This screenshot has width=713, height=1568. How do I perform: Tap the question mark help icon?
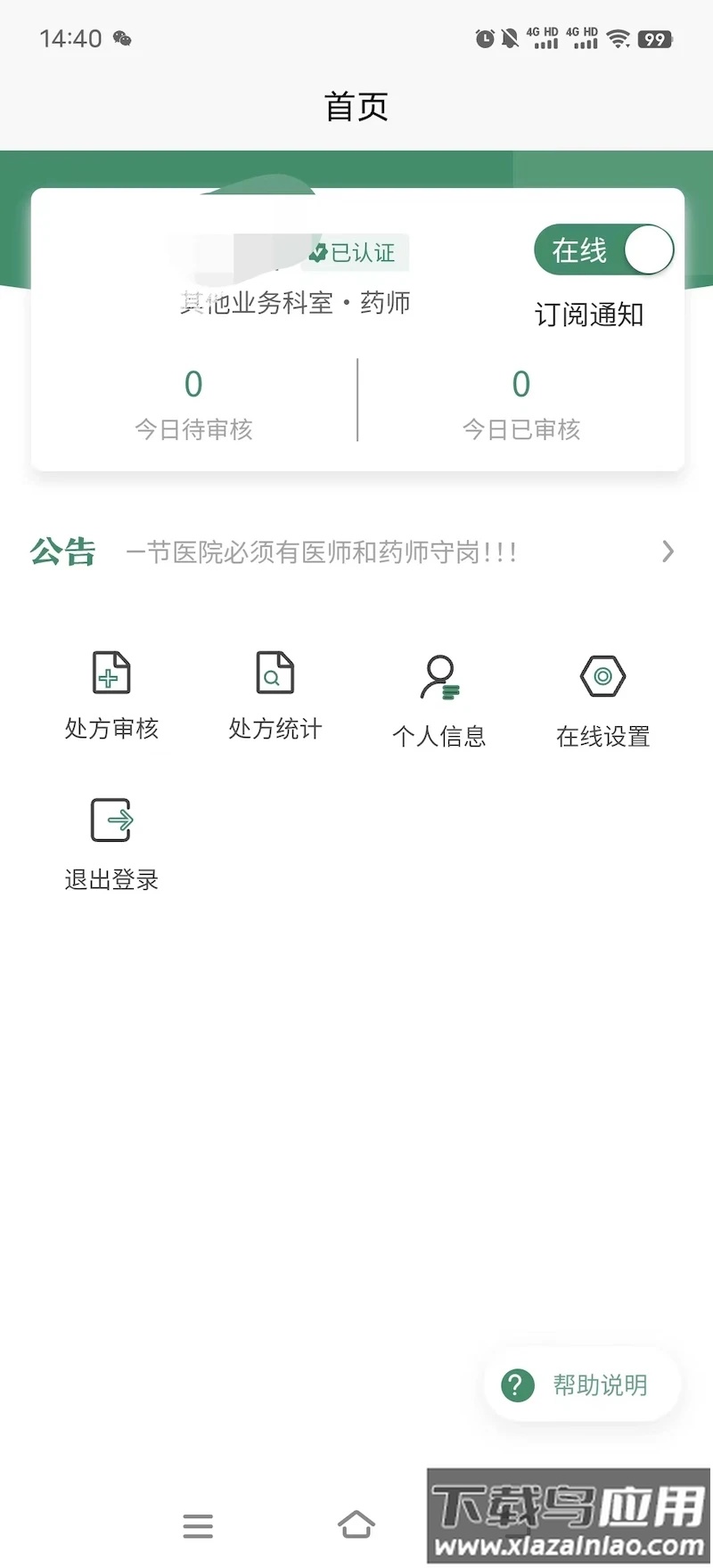click(515, 1384)
